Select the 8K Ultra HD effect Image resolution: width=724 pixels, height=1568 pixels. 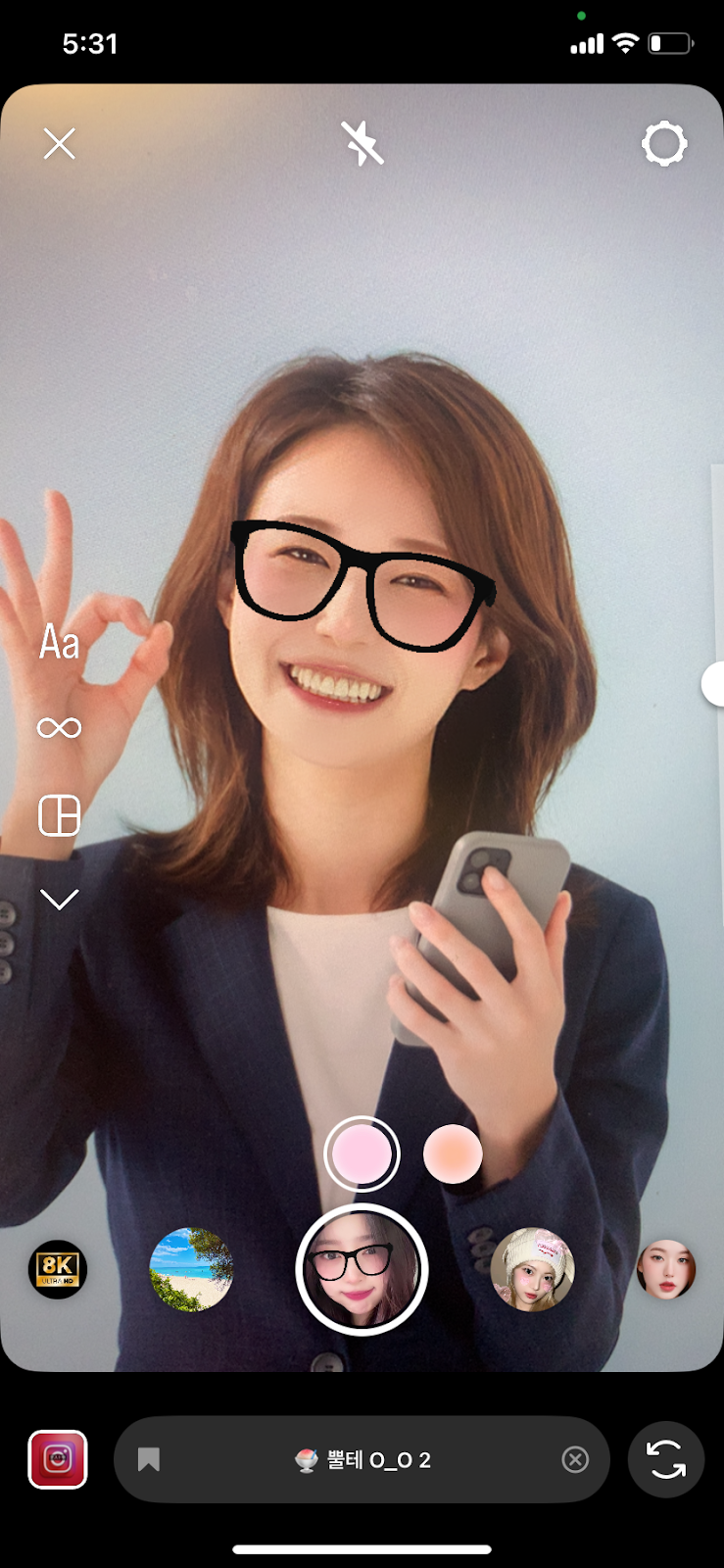point(58,1269)
